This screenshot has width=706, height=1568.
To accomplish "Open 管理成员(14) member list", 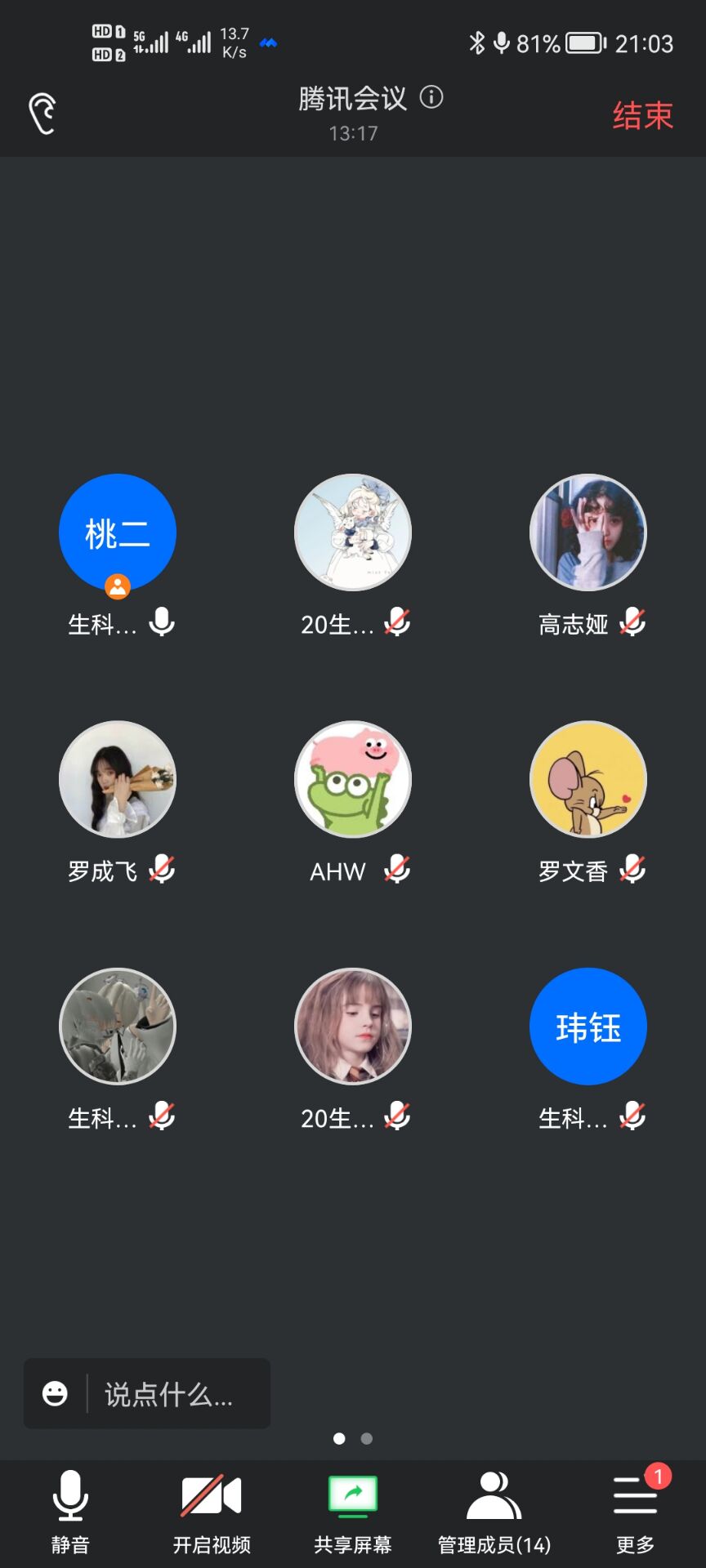I will tap(494, 1511).
